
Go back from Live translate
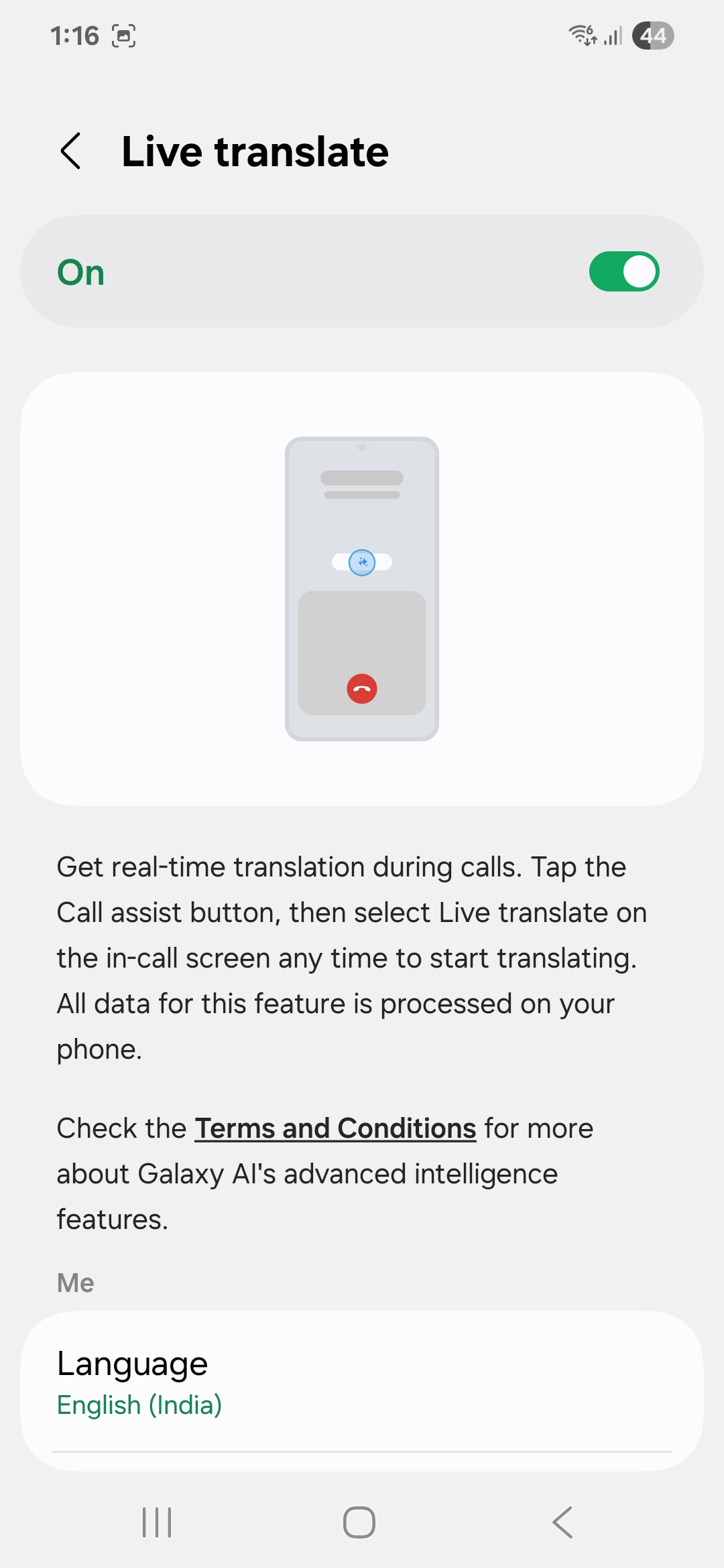point(71,151)
